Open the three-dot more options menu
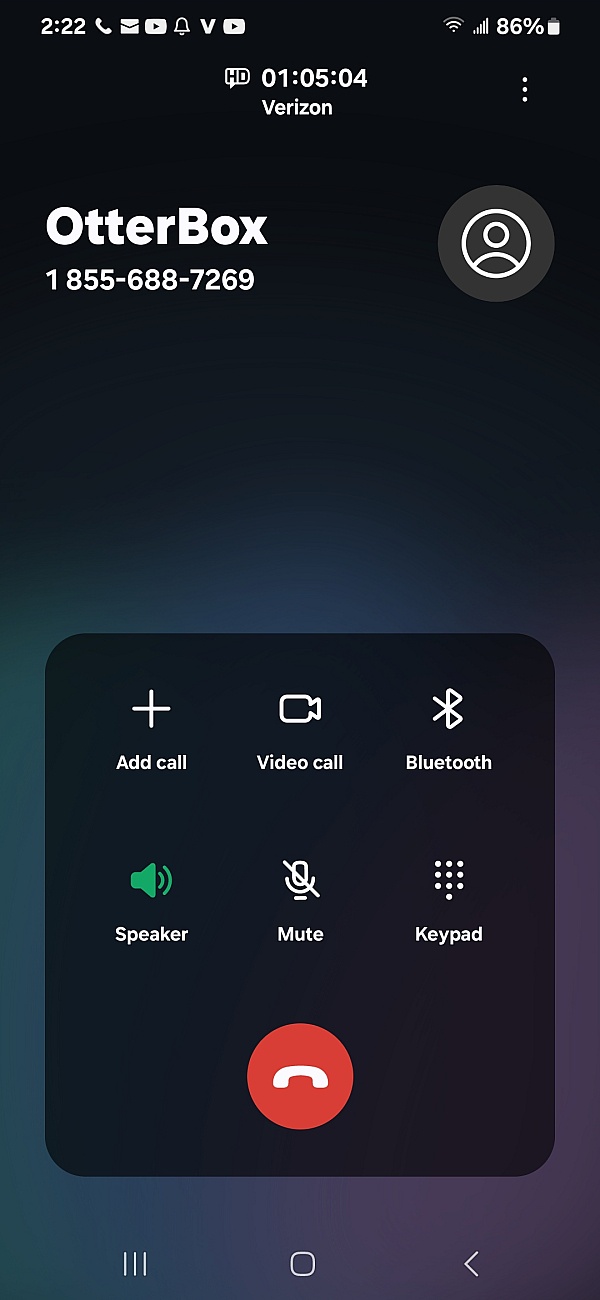This screenshot has height=1300, width=600. (x=524, y=90)
